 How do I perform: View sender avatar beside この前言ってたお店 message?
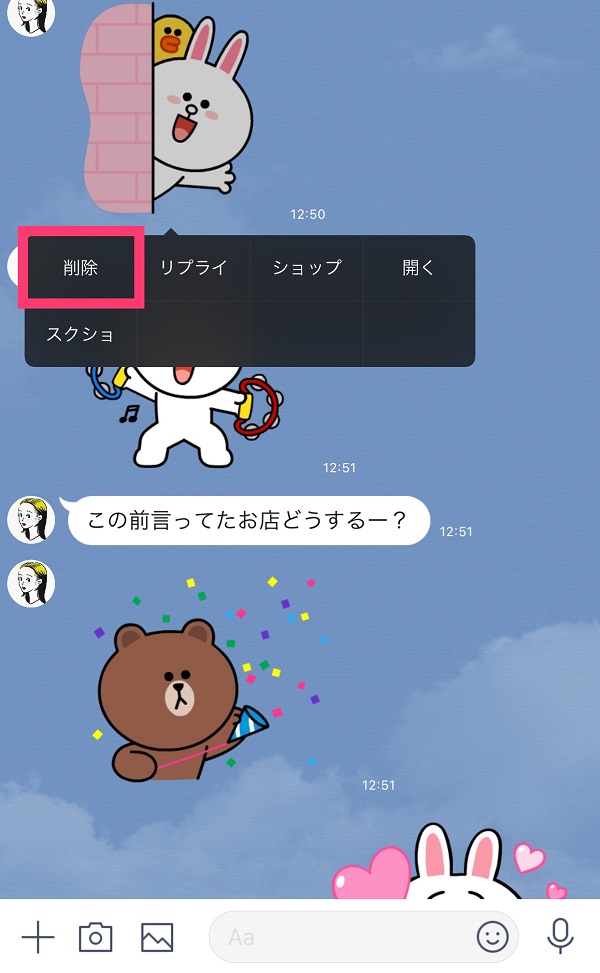click(x=31, y=519)
